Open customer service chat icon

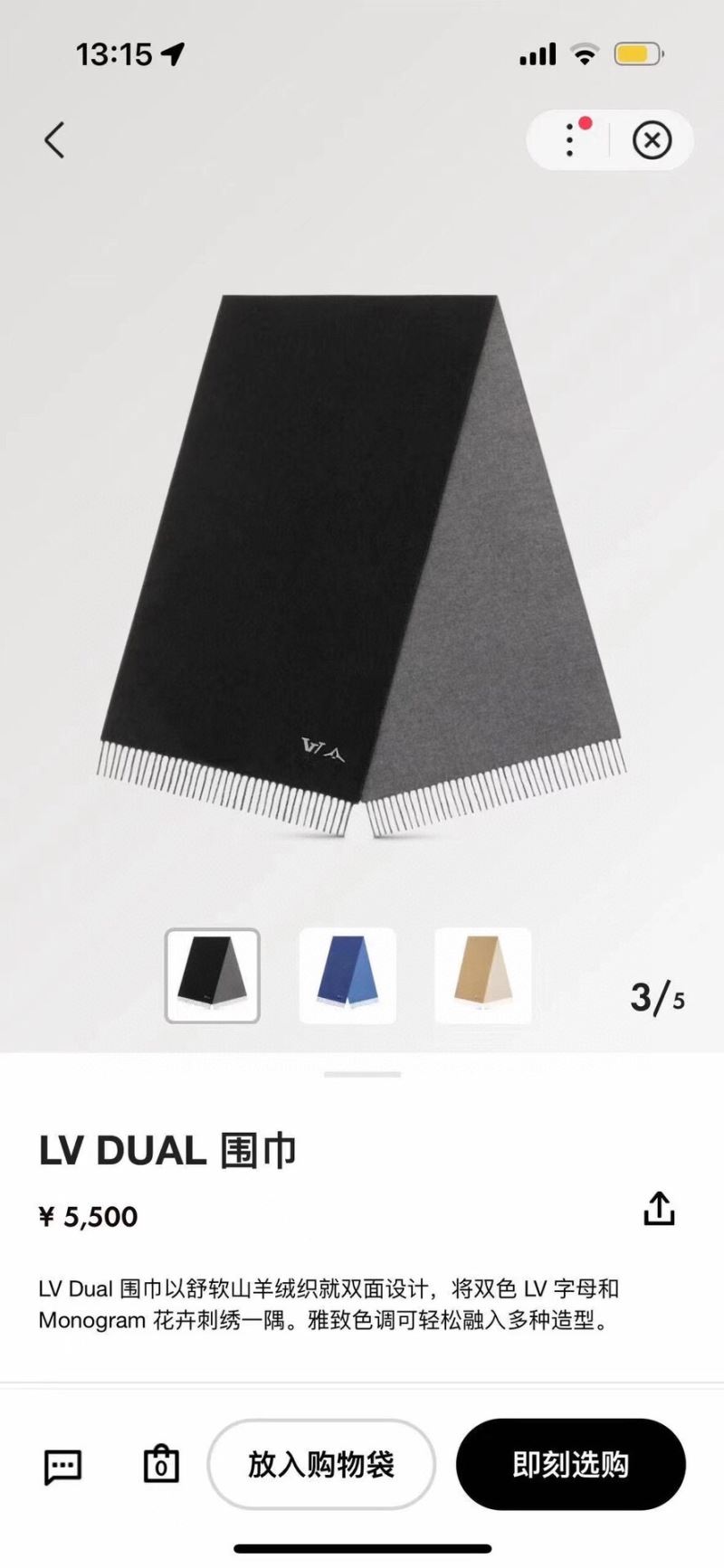pos(62,1465)
